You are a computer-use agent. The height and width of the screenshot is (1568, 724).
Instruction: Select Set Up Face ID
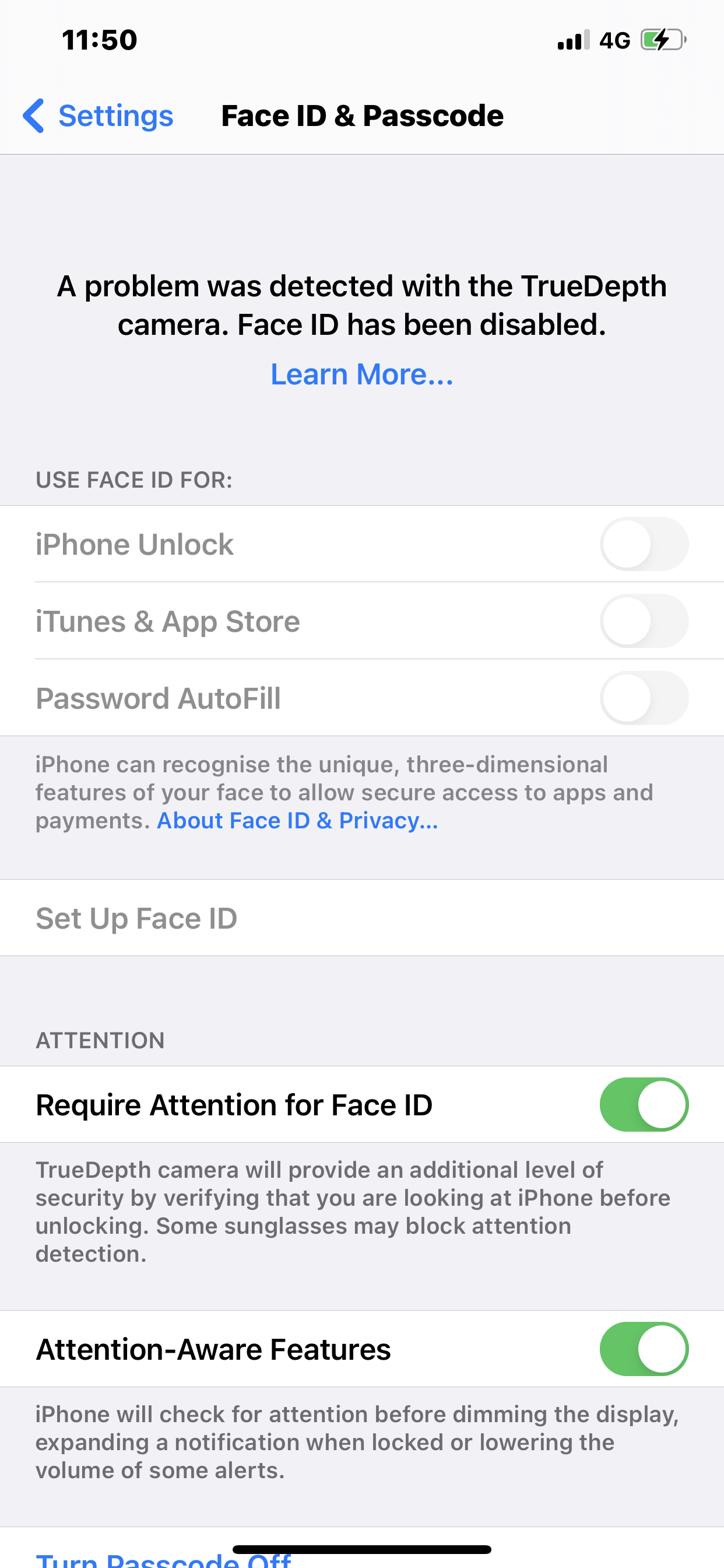(x=136, y=918)
